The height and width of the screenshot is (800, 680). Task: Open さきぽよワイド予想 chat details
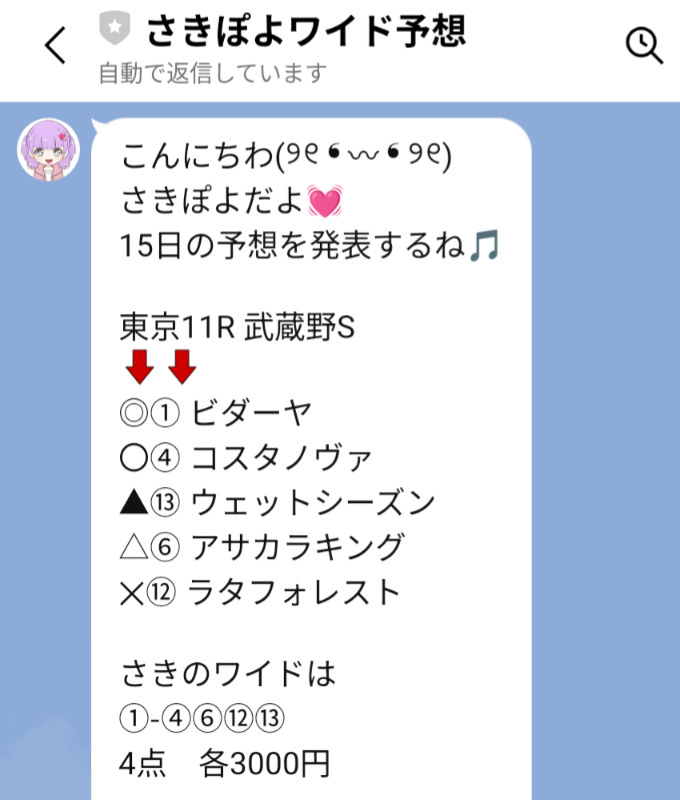305,32
